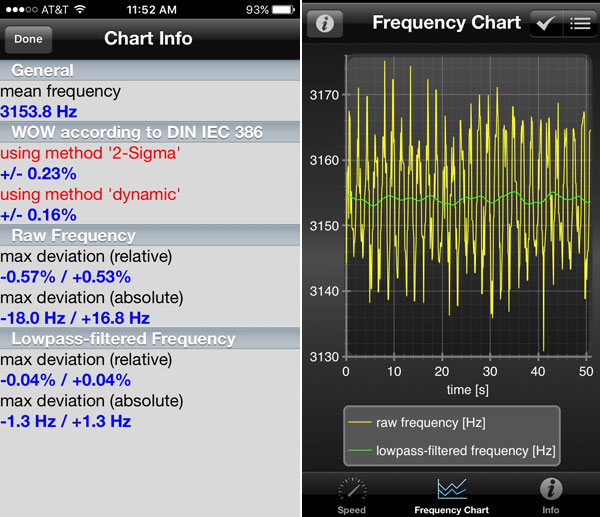Tap the Done button
This screenshot has width=600, height=517.
(x=29, y=39)
